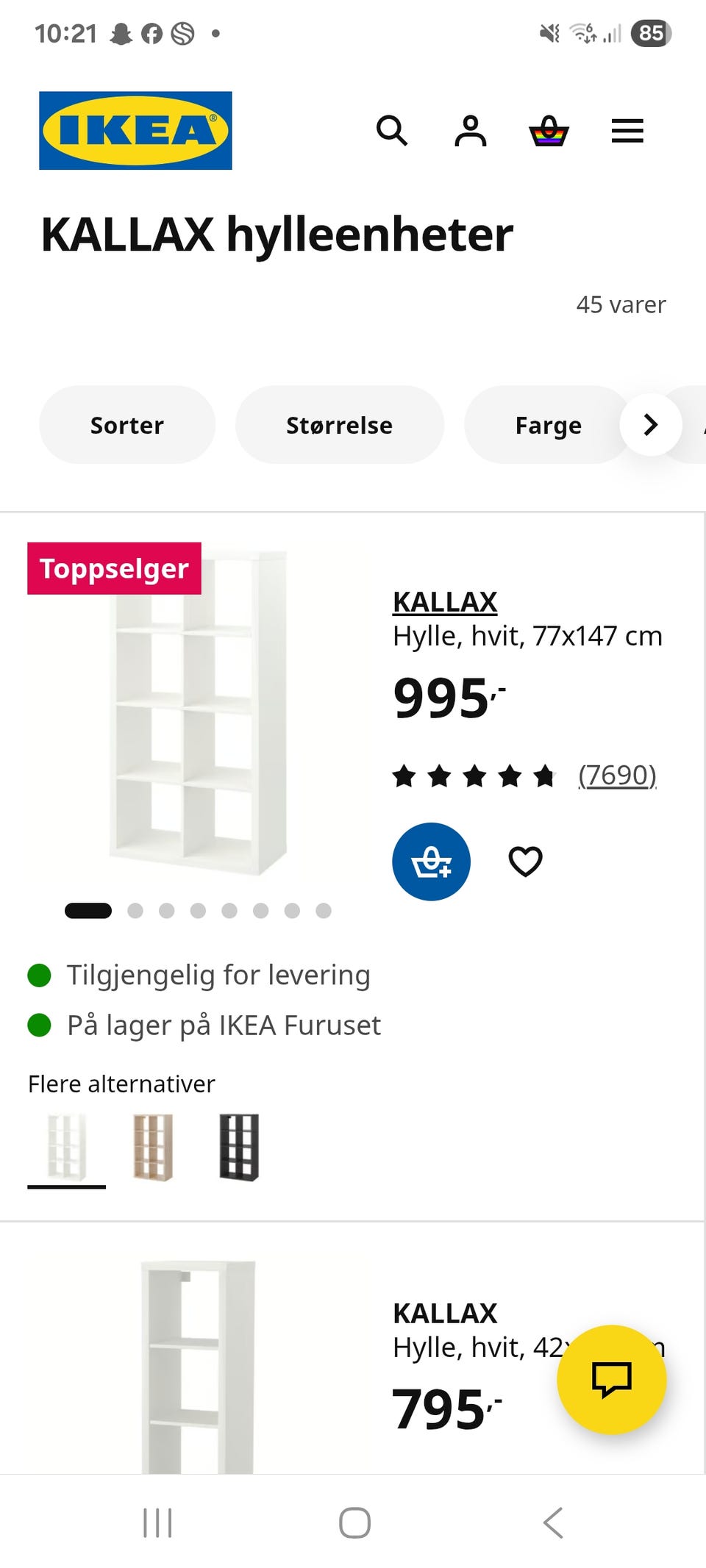
Task: Open the hamburger menu
Action: coord(627,132)
